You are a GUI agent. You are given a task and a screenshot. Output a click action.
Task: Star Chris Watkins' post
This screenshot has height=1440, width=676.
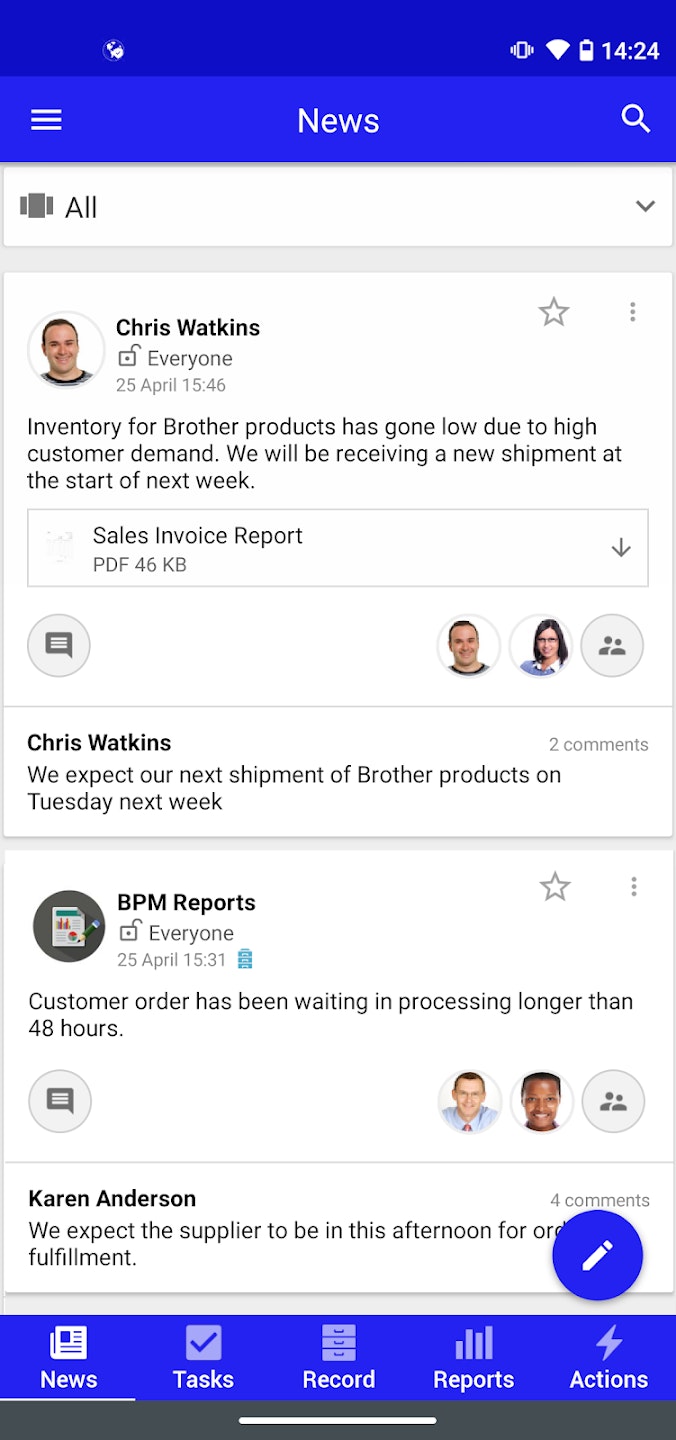click(x=553, y=312)
